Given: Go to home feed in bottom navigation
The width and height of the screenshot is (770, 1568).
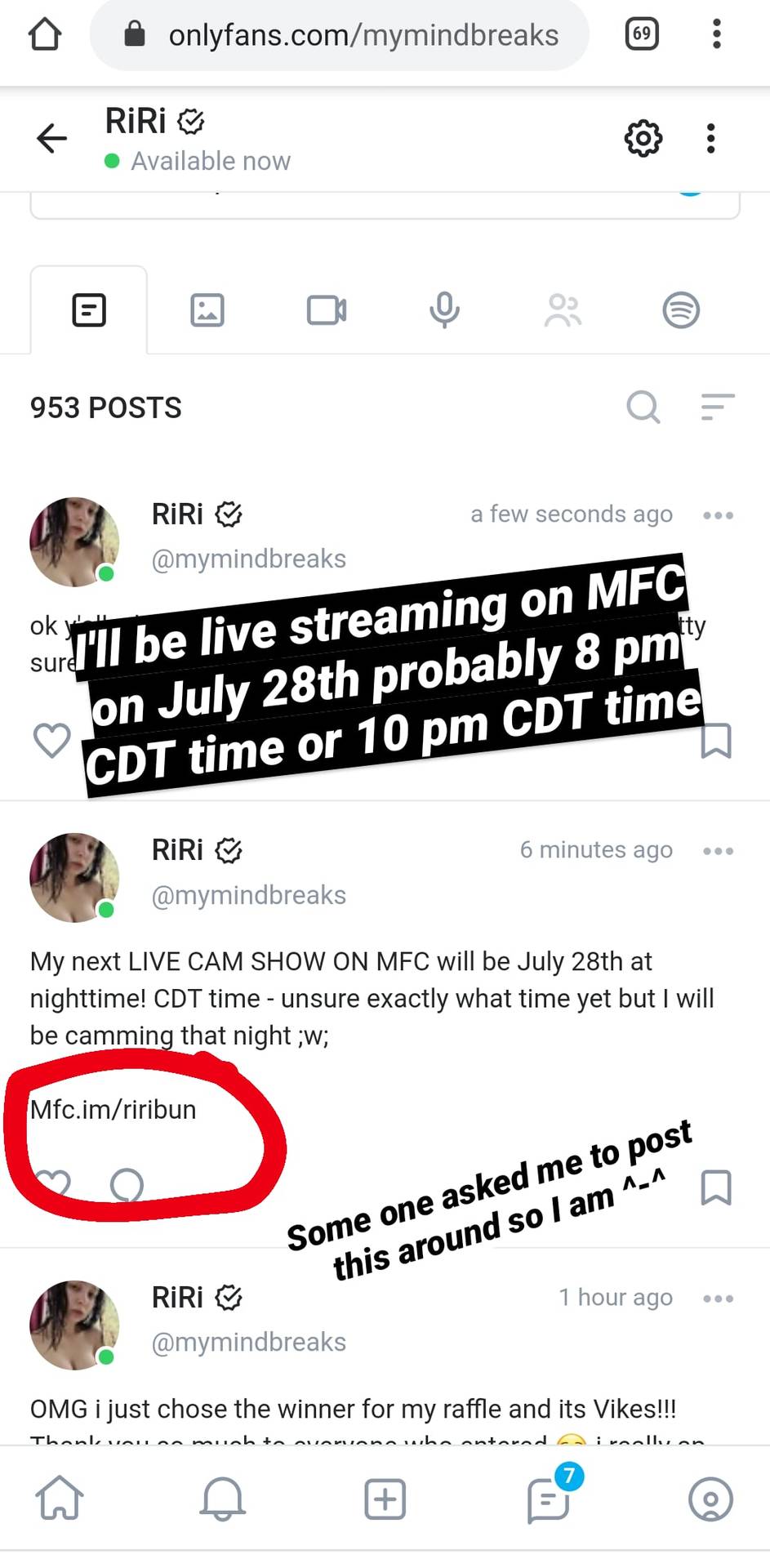Looking at the screenshot, I should pos(60,1499).
